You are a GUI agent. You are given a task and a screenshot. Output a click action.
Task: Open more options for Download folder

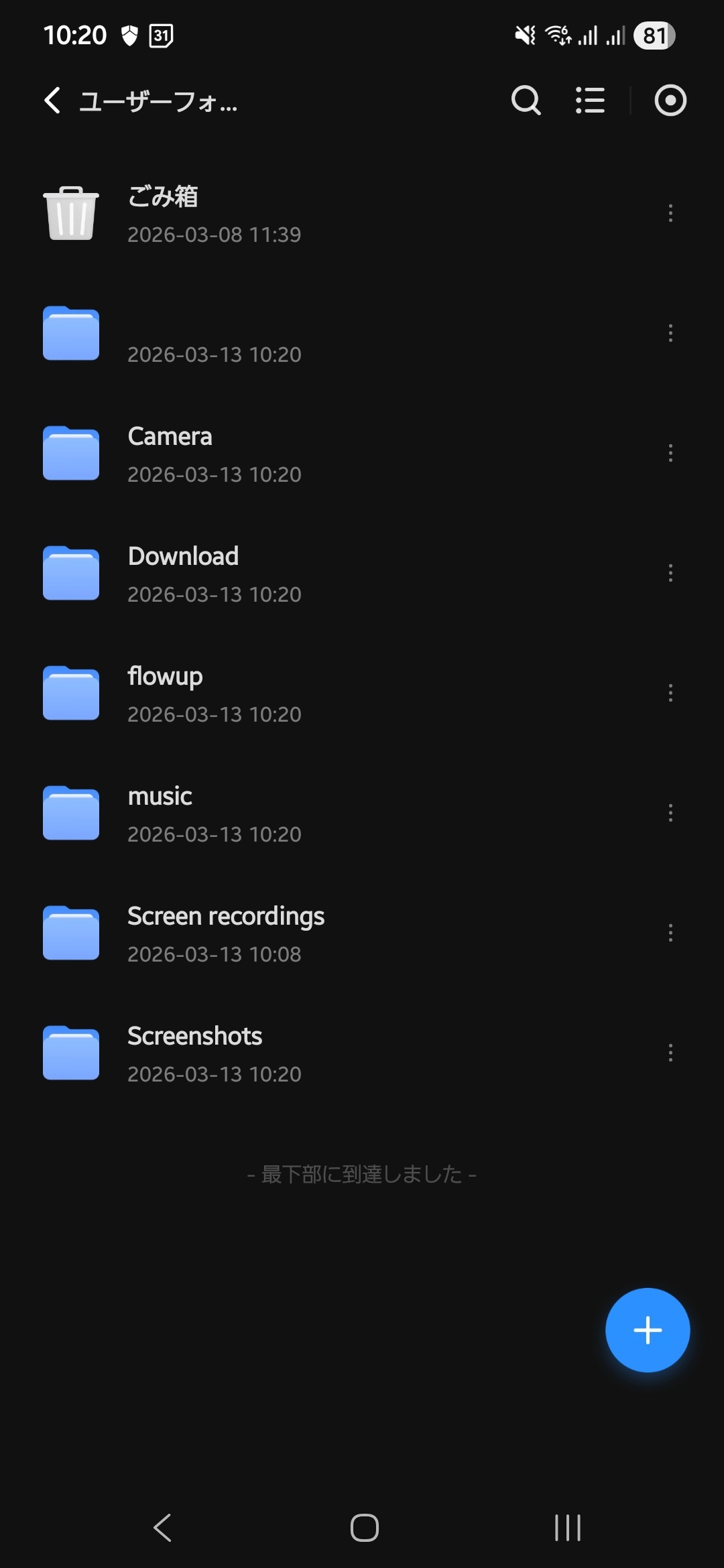670,573
